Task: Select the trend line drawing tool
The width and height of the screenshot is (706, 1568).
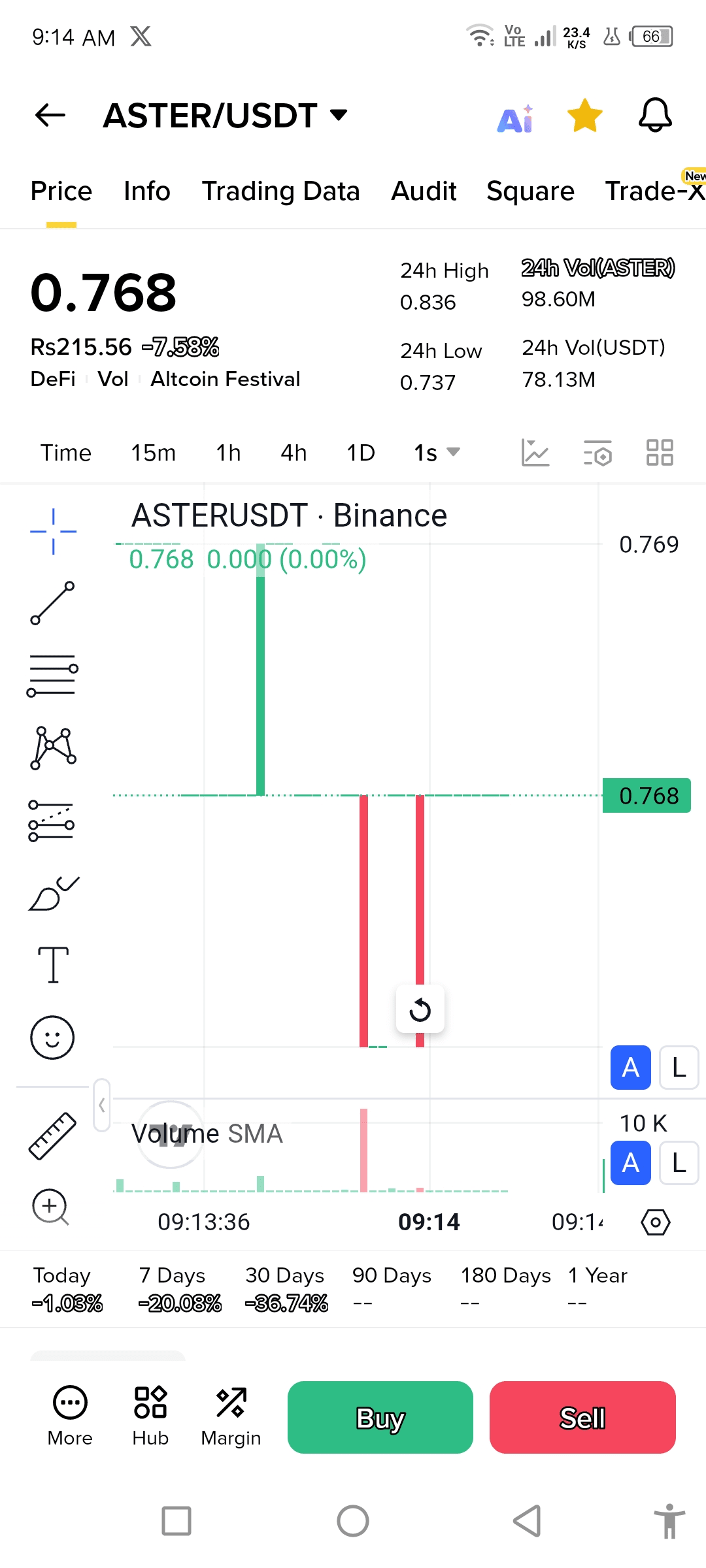Action: click(x=53, y=603)
